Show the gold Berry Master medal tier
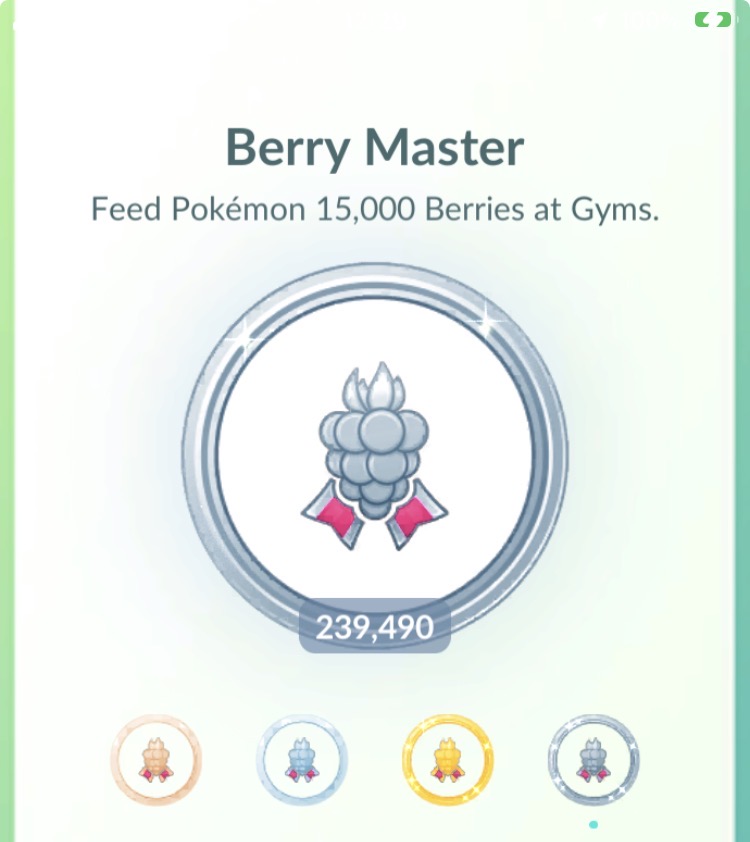 pyautogui.click(x=447, y=761)
